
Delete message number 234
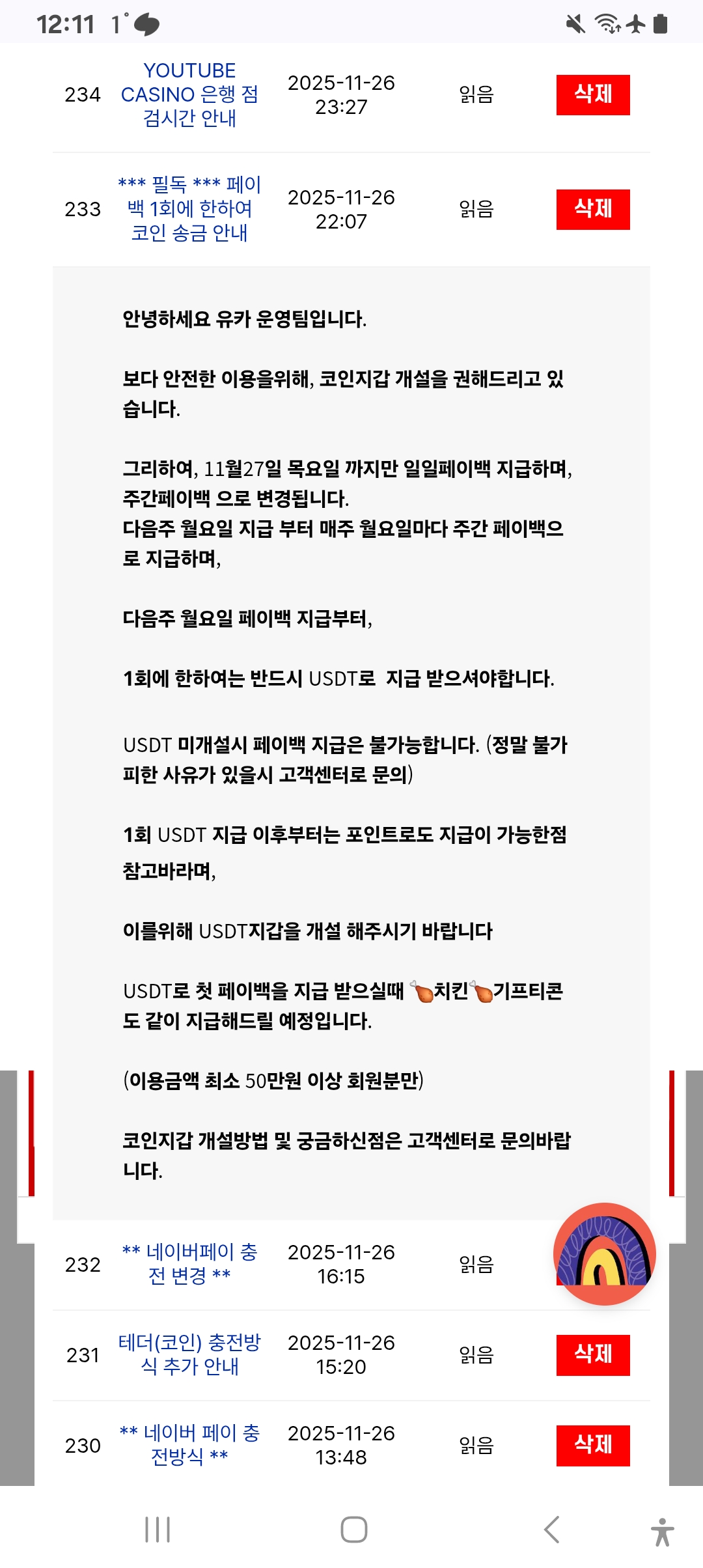click(593, 94)
